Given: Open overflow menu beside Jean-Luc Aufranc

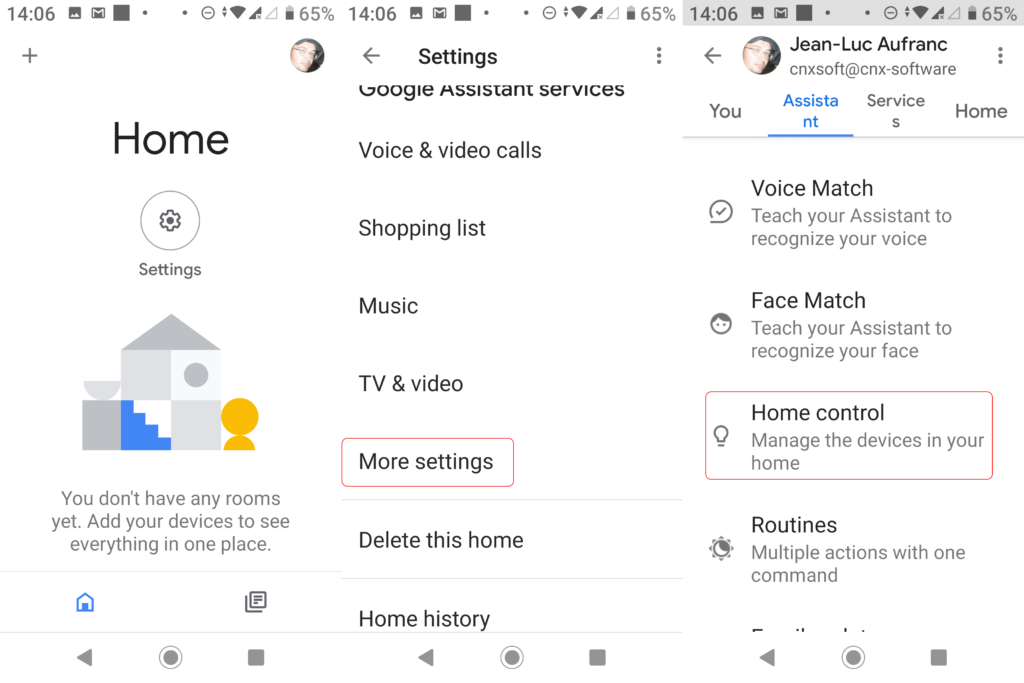Looking at the screenshot, I should pos(999,56).
